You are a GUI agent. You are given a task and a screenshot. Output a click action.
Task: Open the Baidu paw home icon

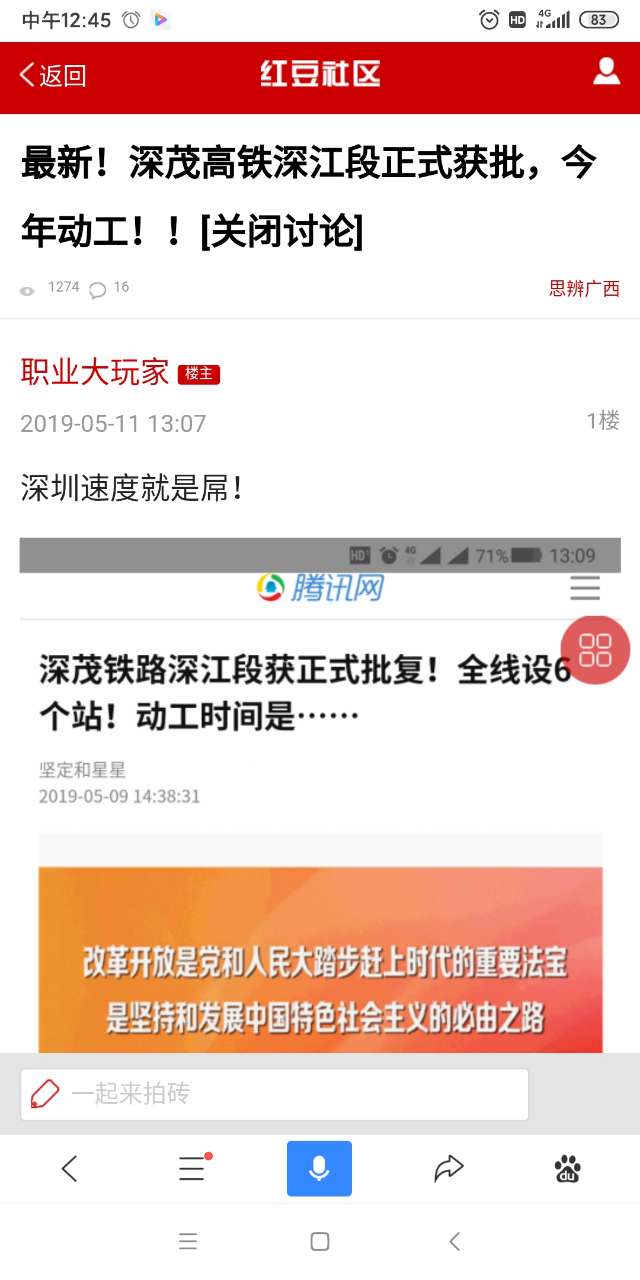coord(568,1168)
